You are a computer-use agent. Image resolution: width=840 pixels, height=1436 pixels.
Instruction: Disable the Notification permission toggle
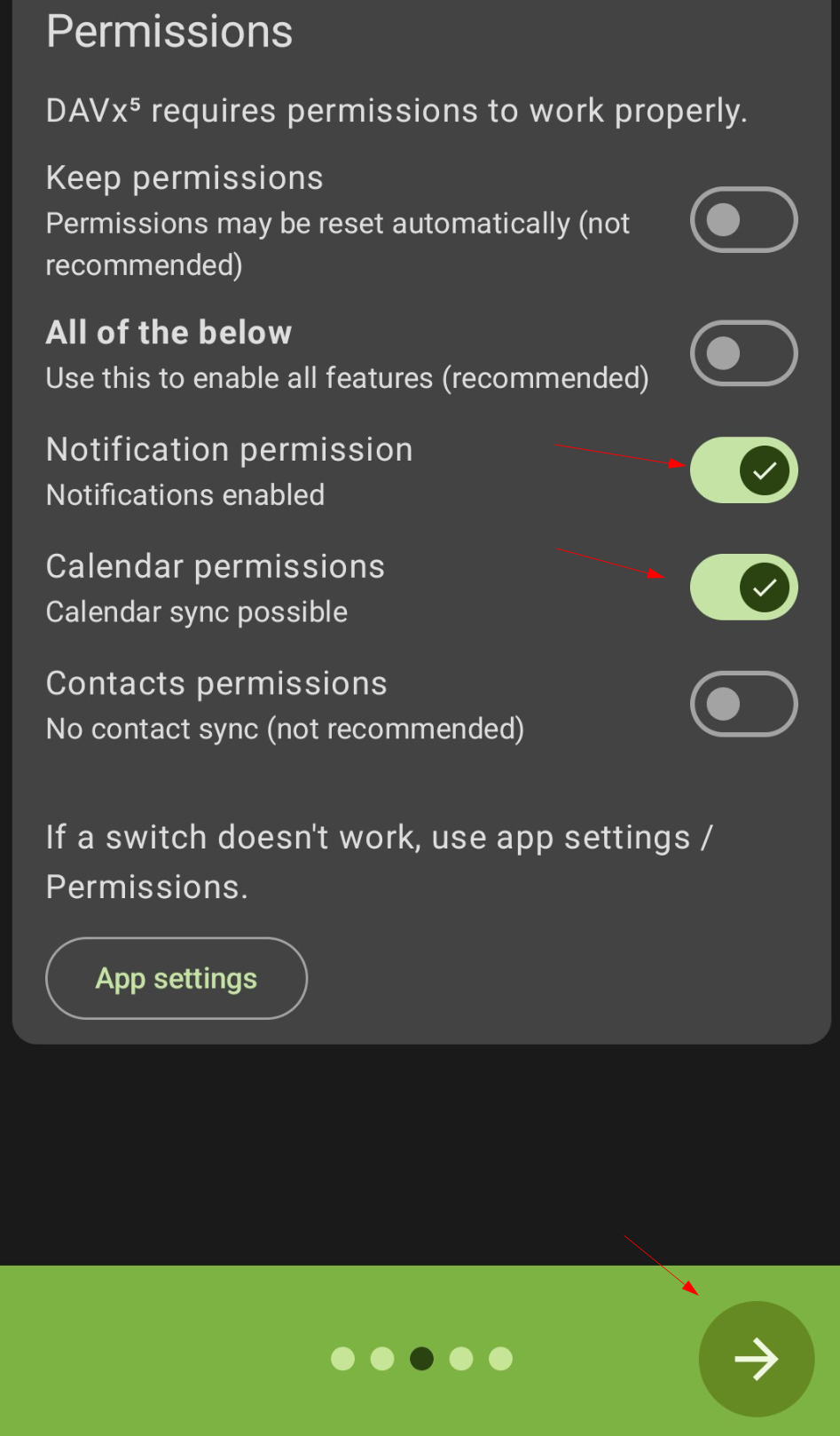[x=743, y=470]
